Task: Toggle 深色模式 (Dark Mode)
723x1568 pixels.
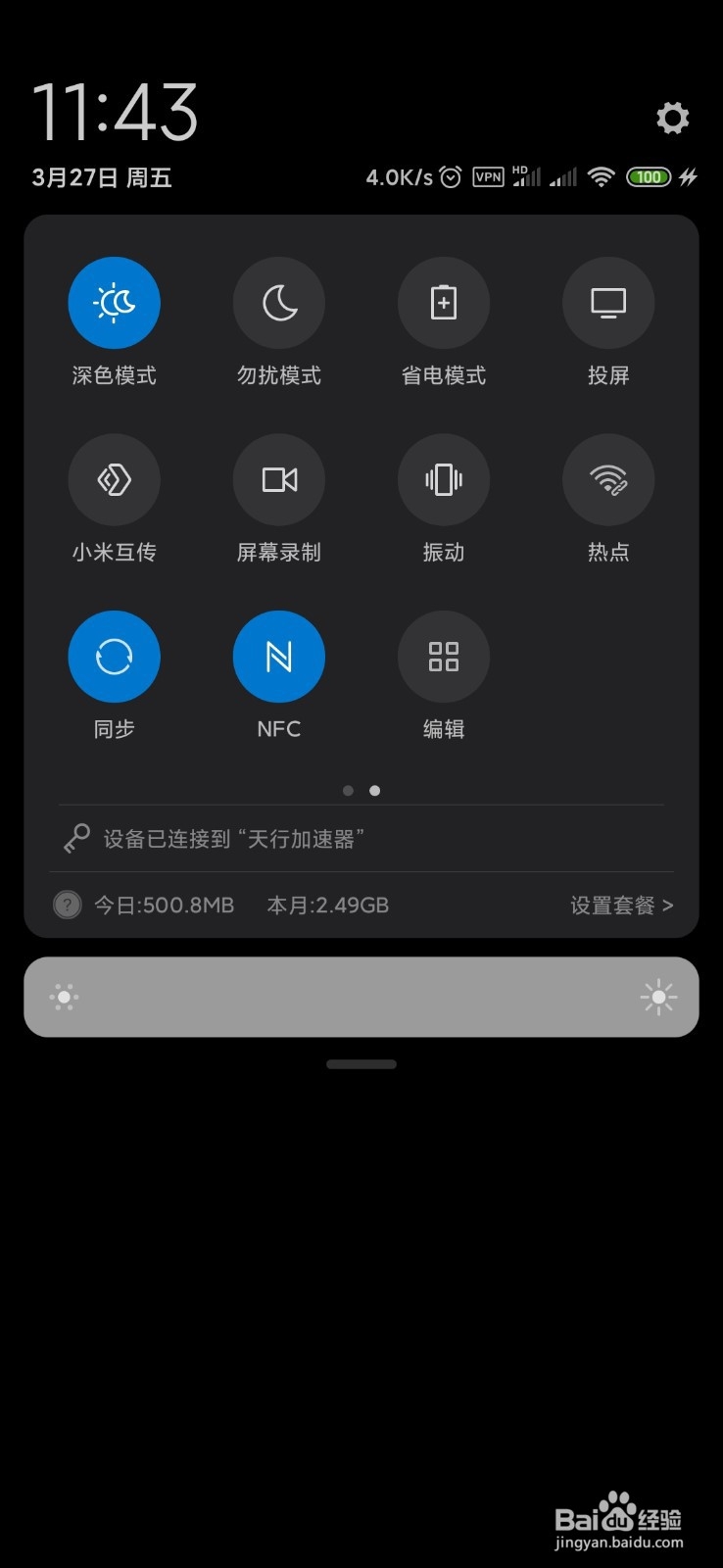Action: click(114, 303)
